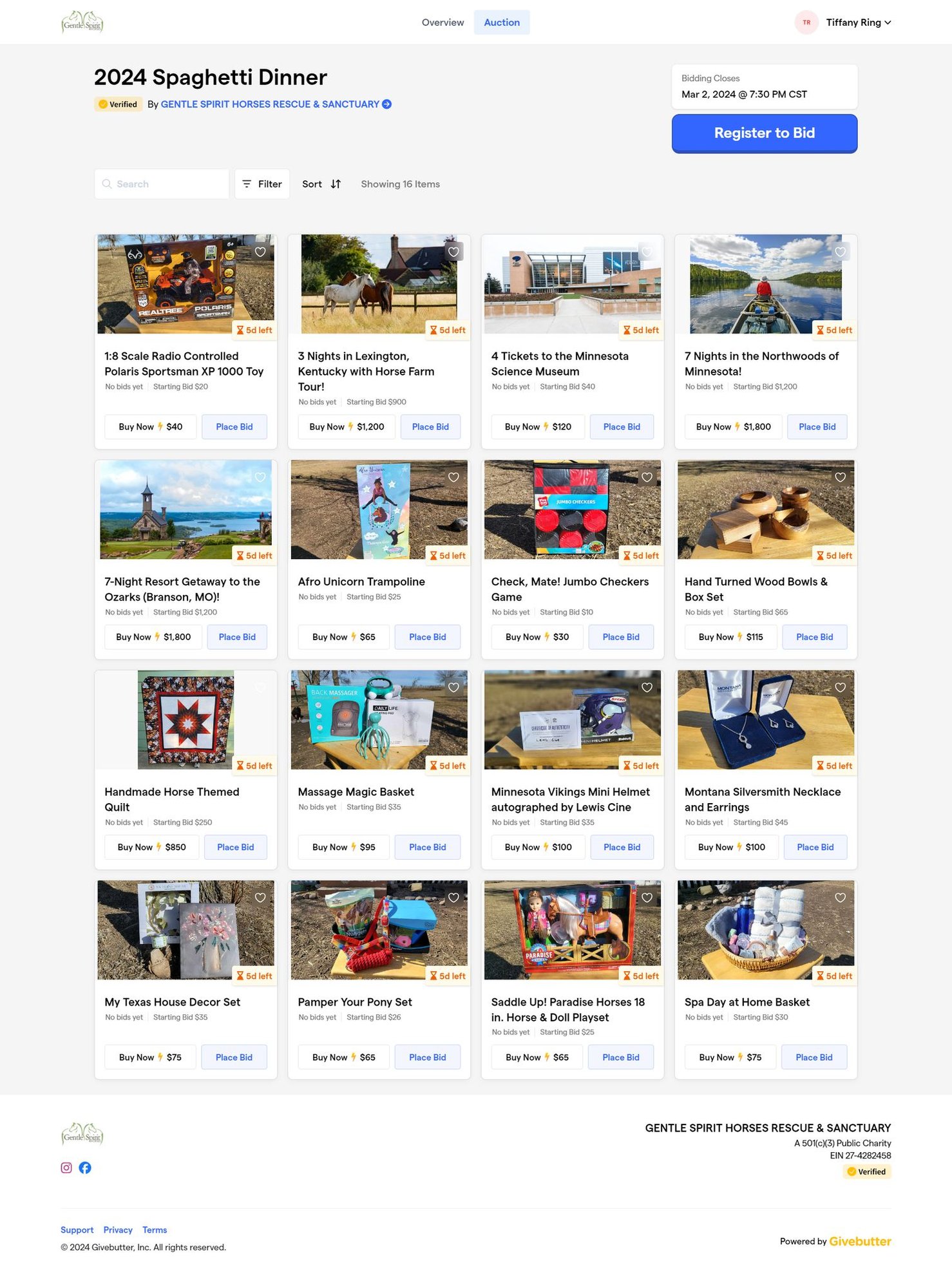Open the Handmade Horse Themed Quilt item
Screen dimensions: 952x1288
click(171, 799)
